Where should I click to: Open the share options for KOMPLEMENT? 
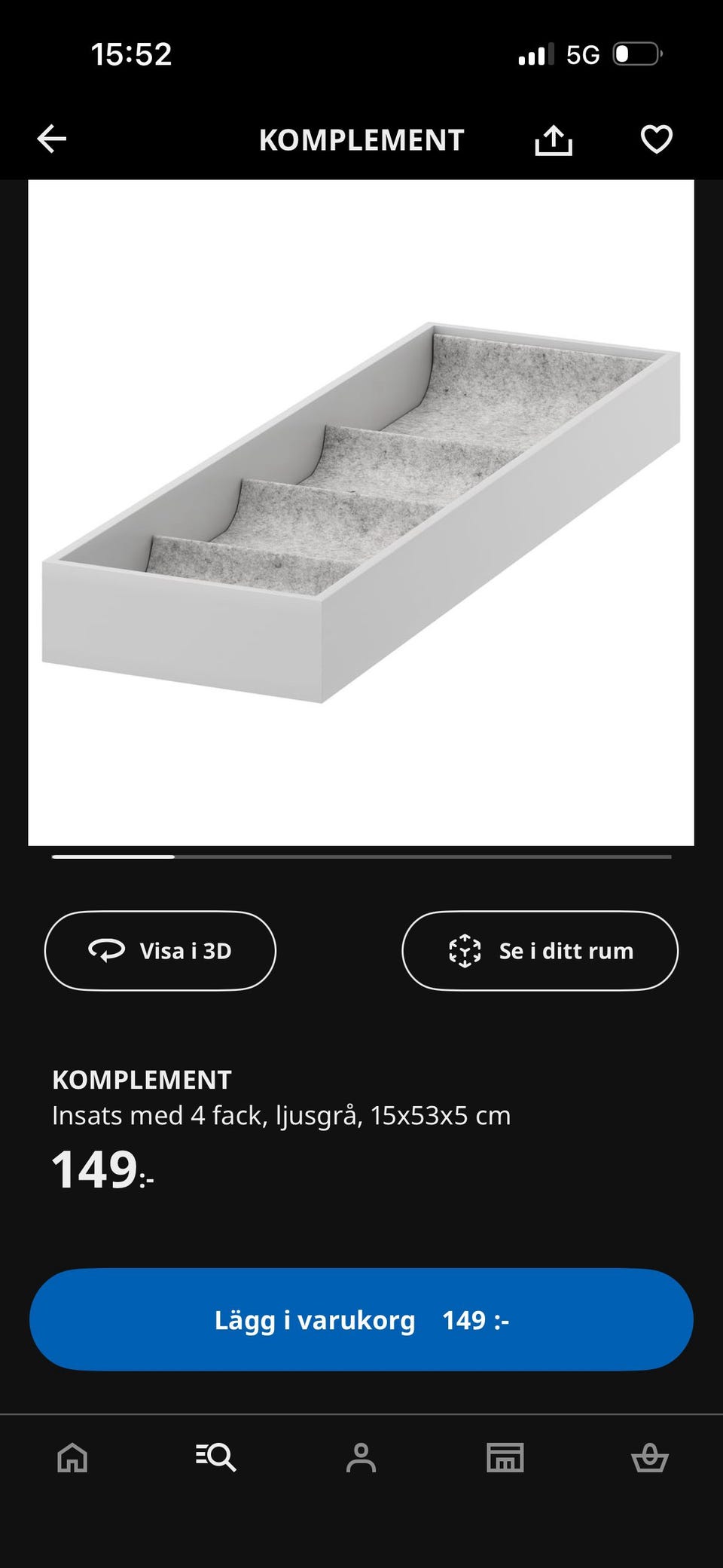[554, 139]
